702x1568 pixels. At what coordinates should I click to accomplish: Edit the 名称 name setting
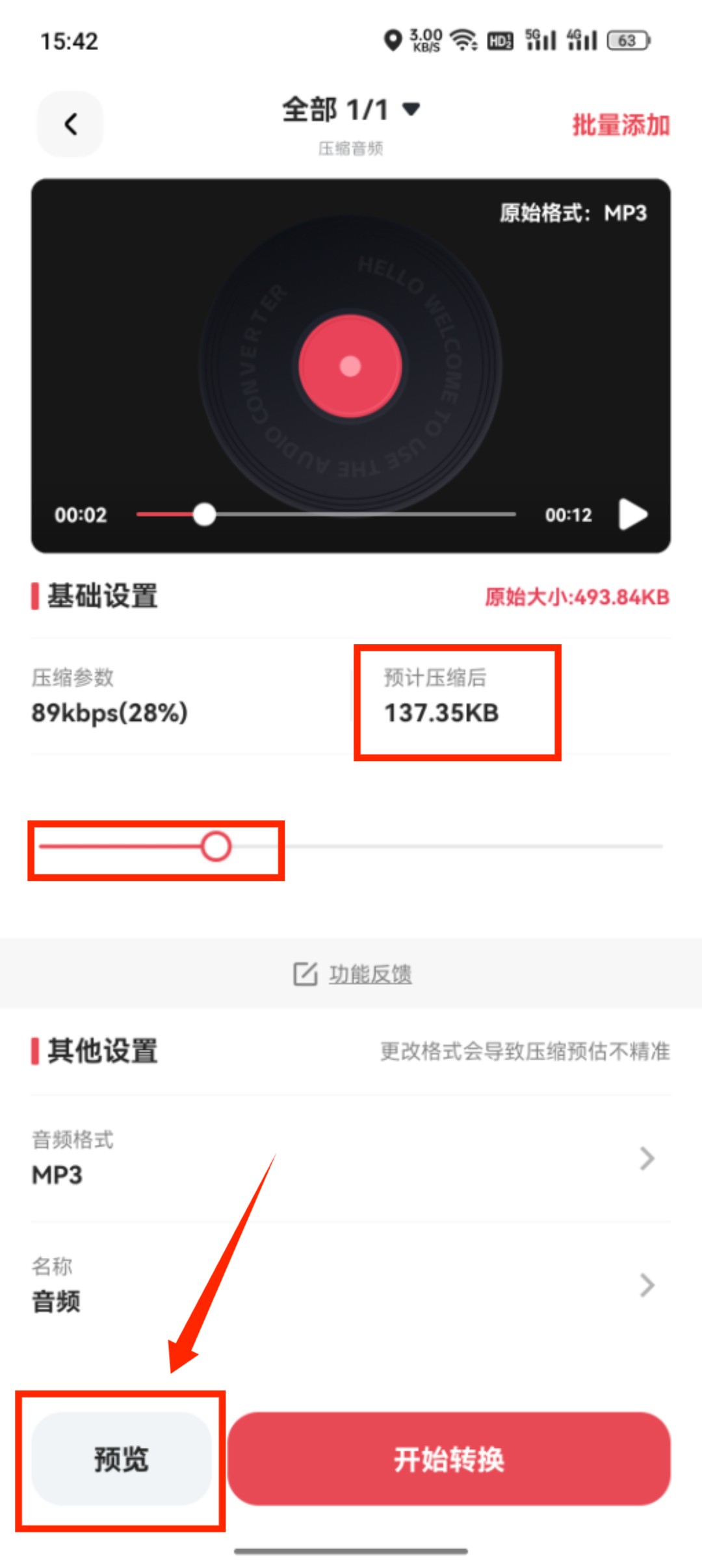click(351, 1285)
